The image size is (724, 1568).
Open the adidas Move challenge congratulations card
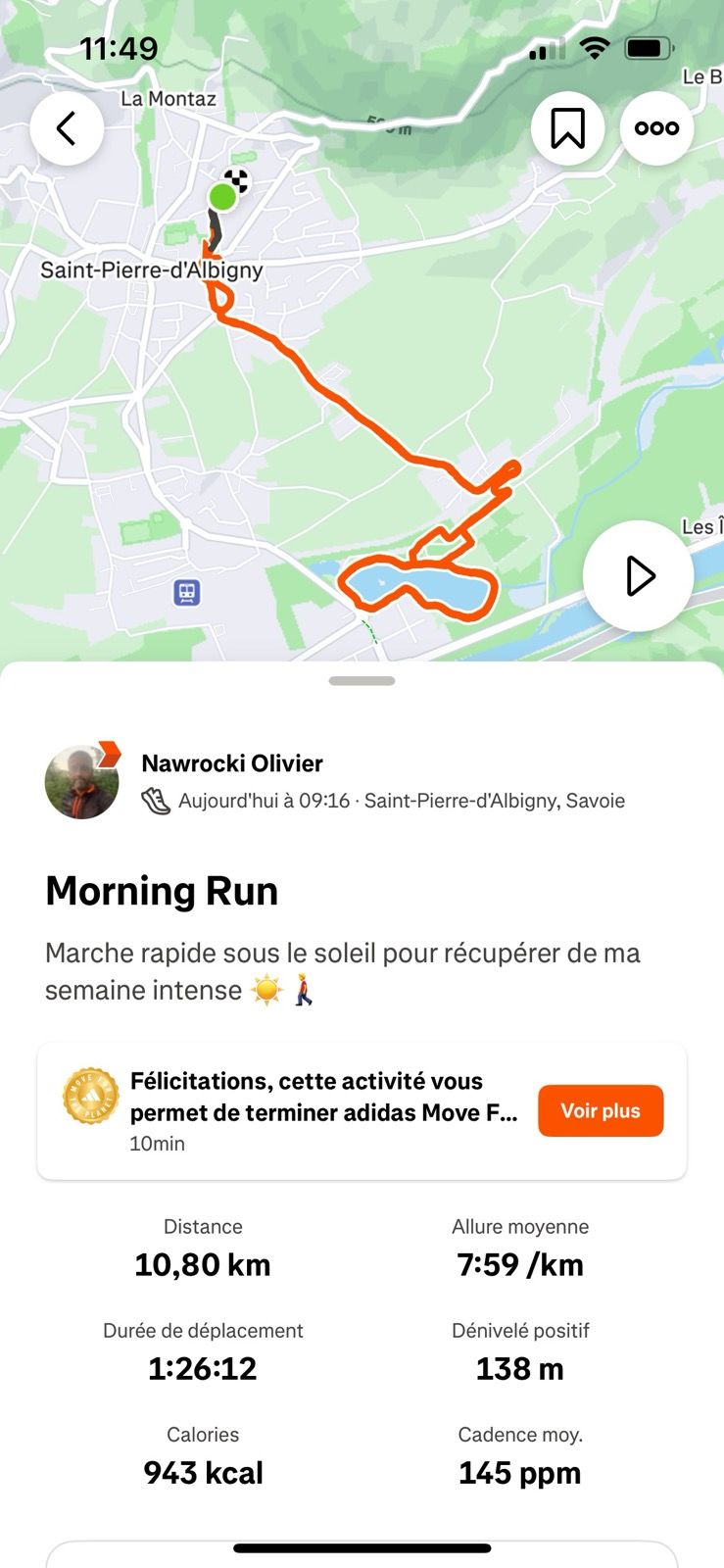tap(323, 1111)
